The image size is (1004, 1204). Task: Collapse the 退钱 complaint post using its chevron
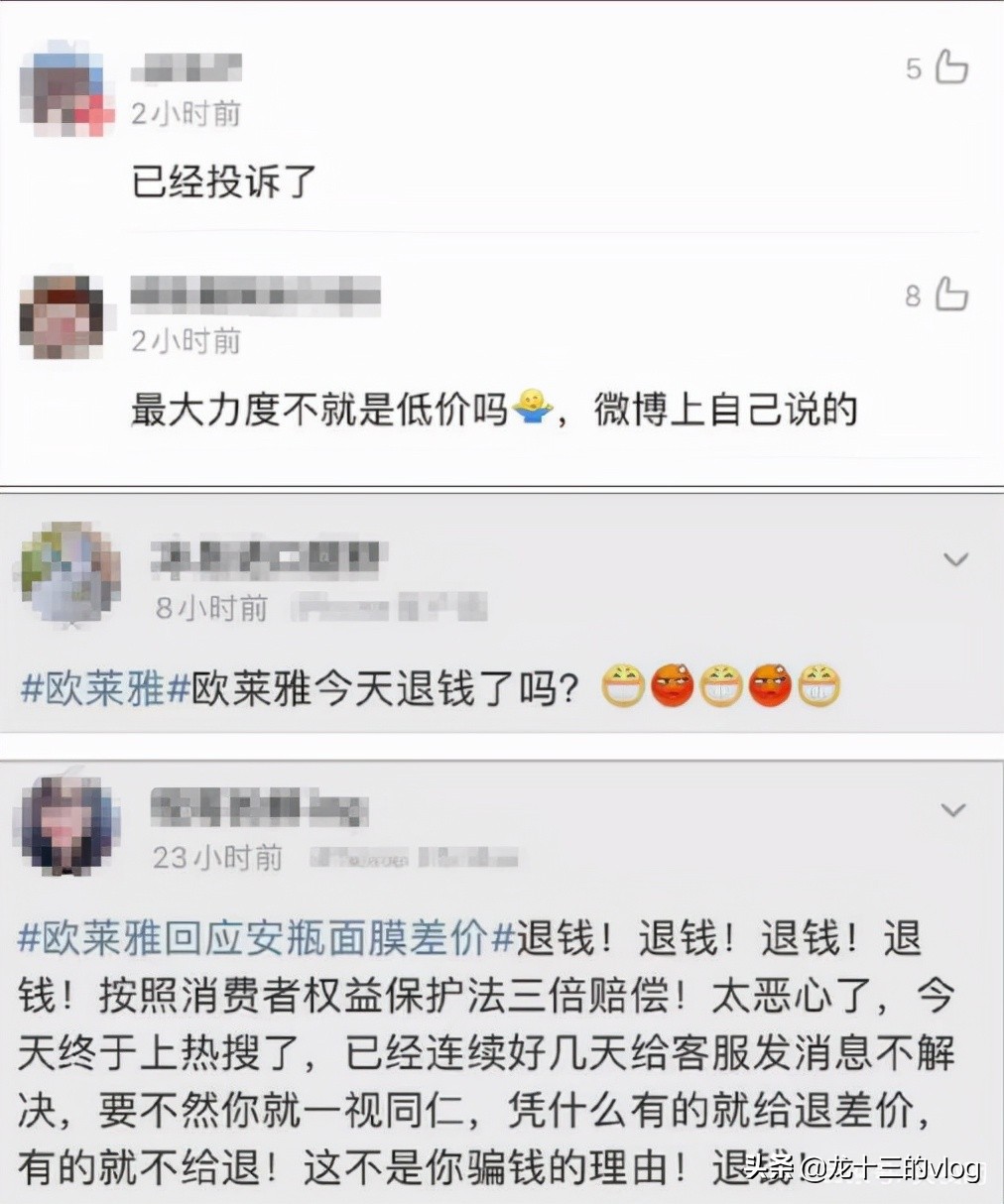pyautogui.click(x=953, y=808)
